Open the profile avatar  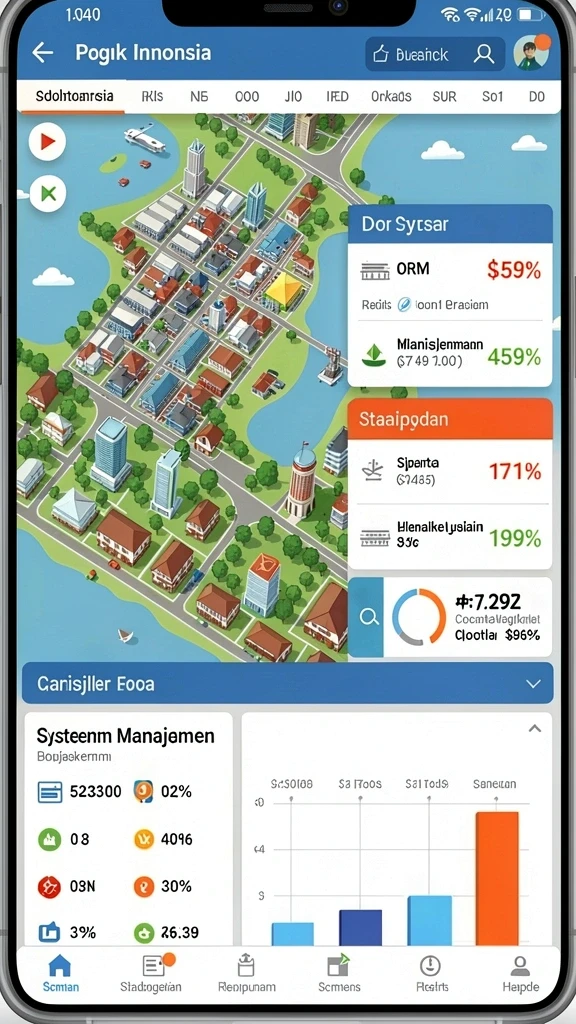click(531, 53)
